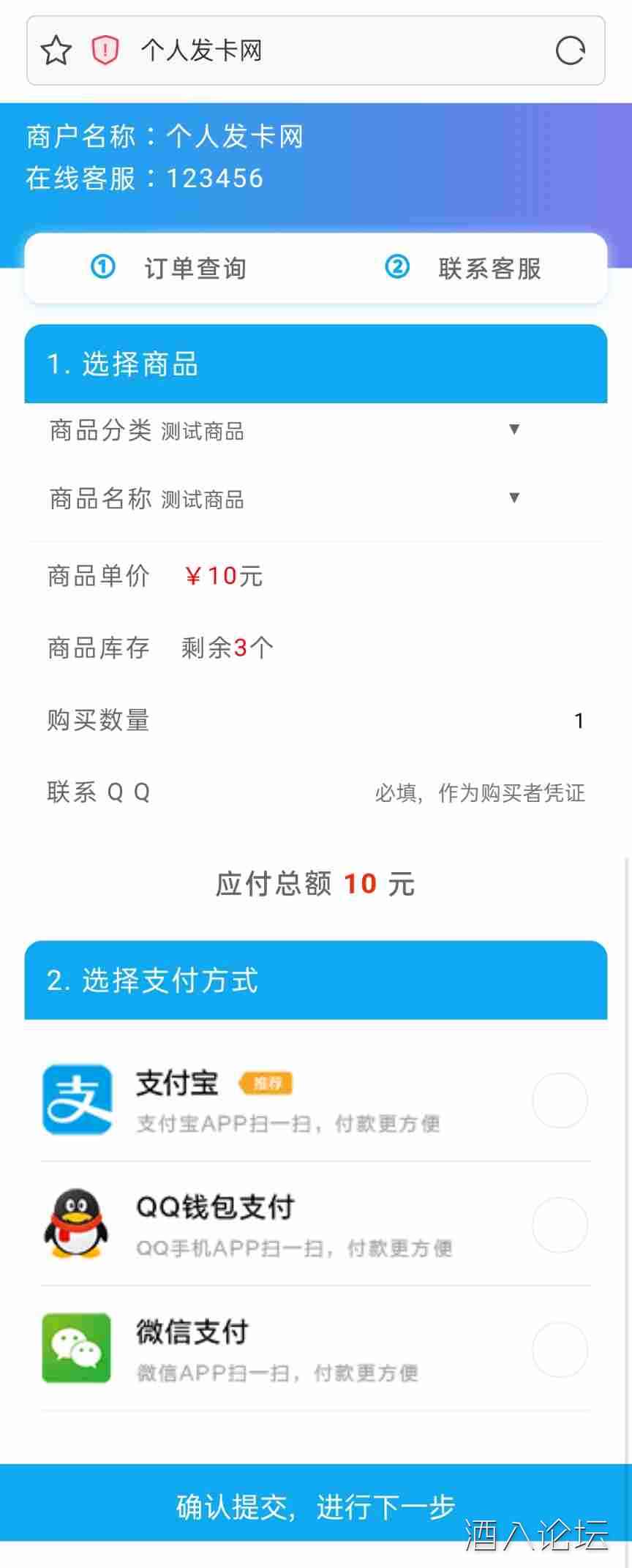The height and width of the screenshot is (1568, 632).
Task: Open 联系客服 contact support
Action: [x=464, y=269]
